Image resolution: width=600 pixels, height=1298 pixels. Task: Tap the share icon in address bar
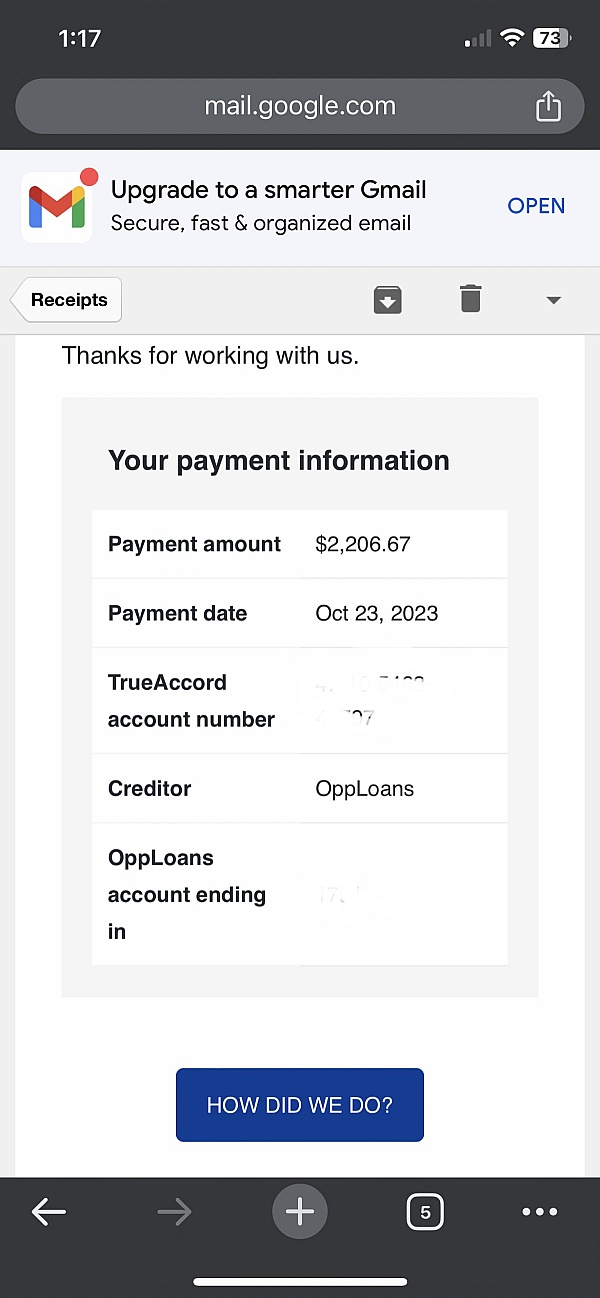548,106
